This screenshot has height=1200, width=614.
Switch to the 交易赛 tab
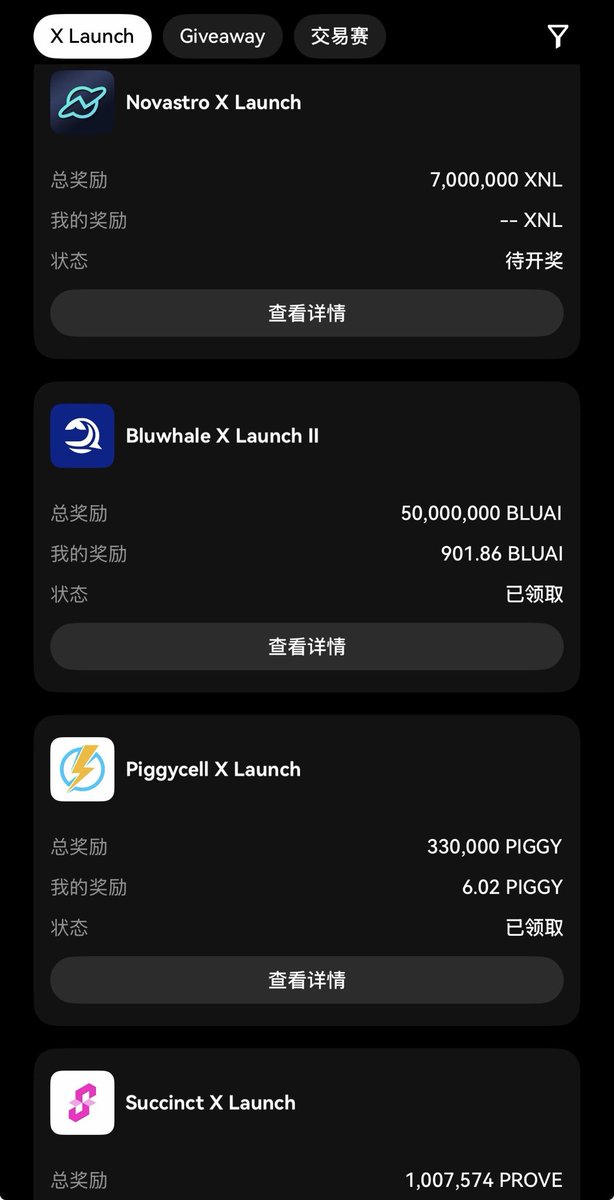(x=340, y=37)
